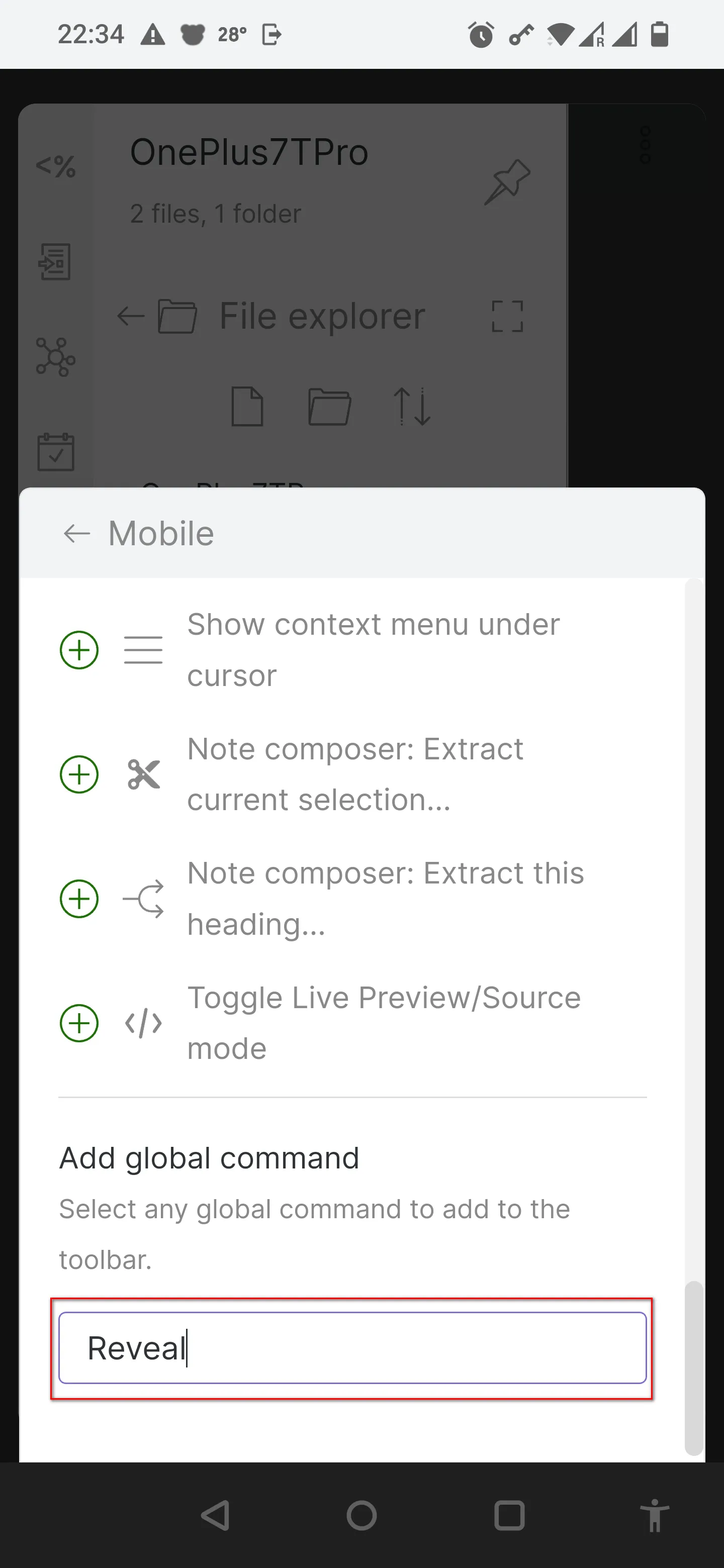
Task: Add Toggle Live Preview/Source mode command
Action: [79, 1023]
